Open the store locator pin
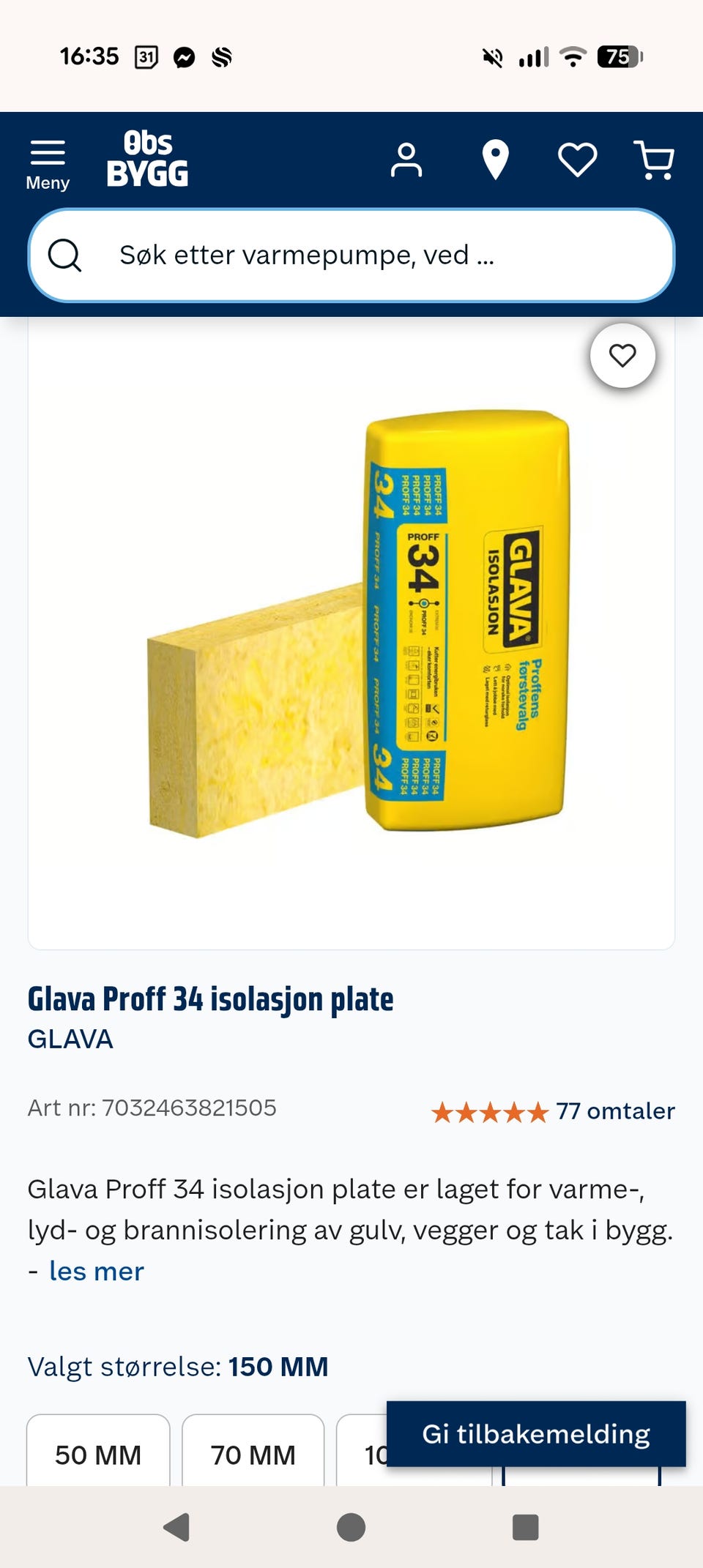 [495, 160]
